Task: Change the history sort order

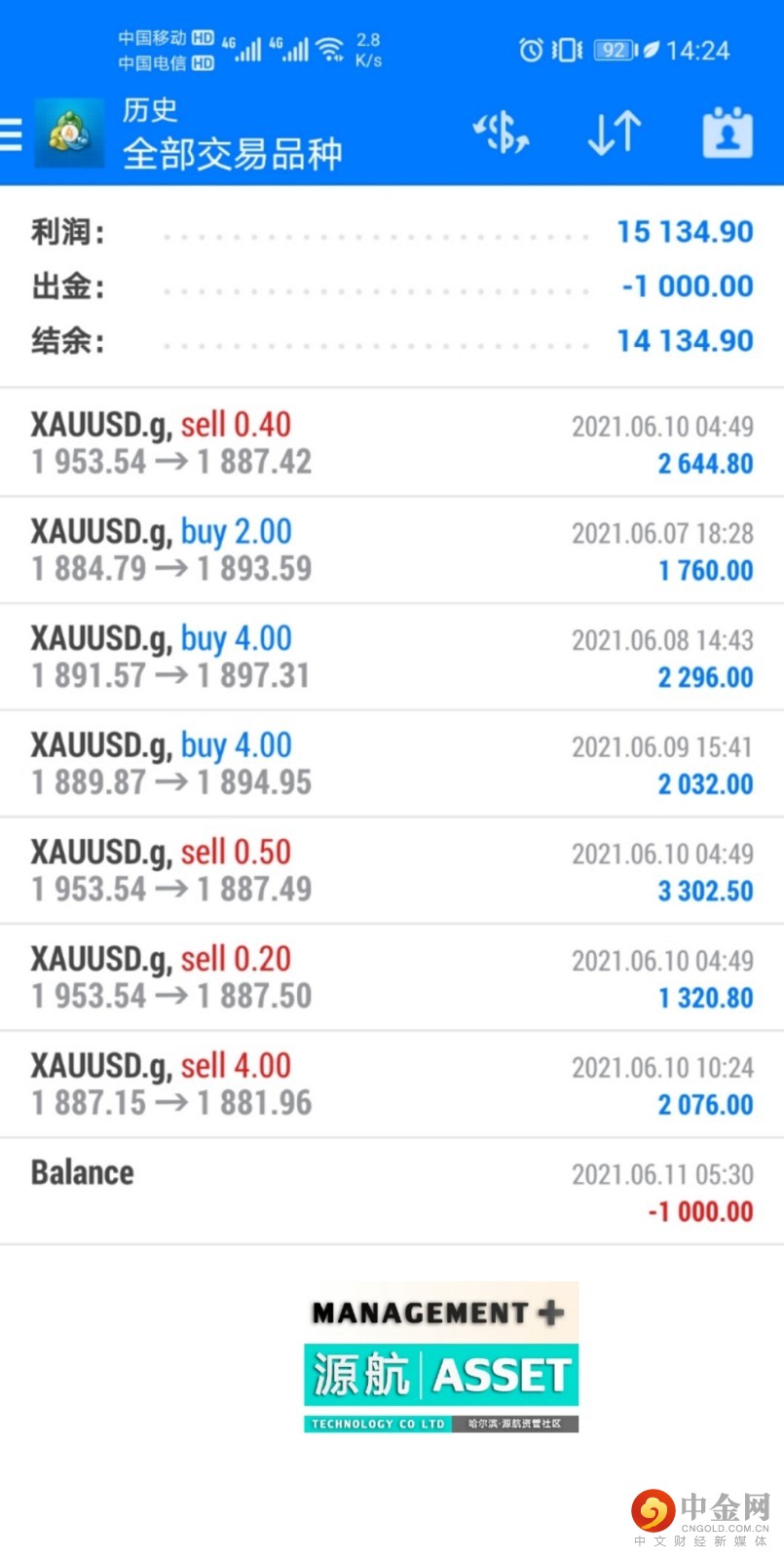Action: pos(615,133)
